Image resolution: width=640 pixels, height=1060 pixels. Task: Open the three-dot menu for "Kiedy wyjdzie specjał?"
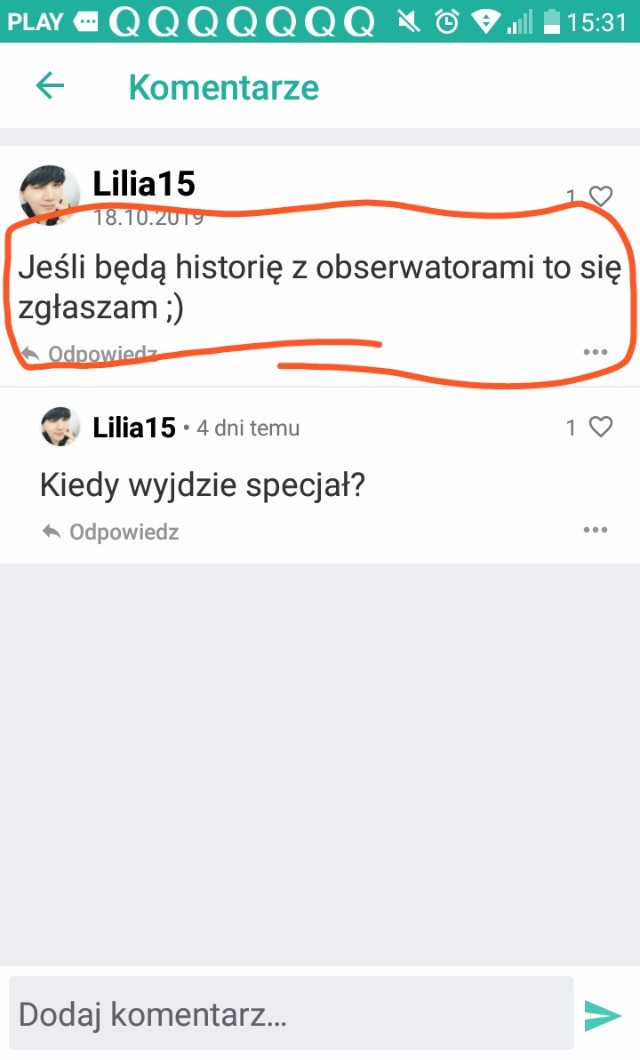595,530
